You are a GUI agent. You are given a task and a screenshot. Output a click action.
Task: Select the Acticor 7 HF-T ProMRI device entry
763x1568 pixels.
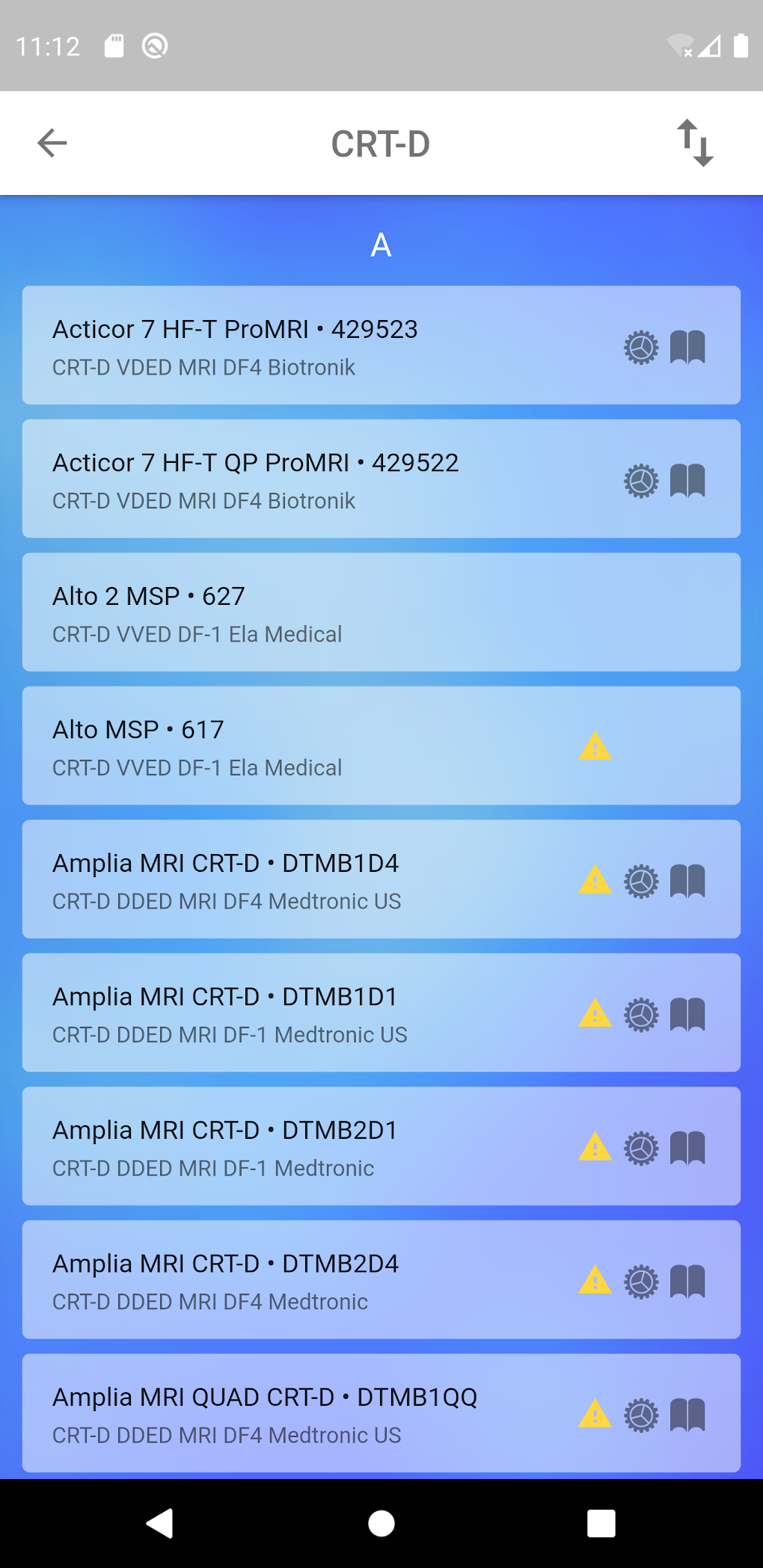299,344
